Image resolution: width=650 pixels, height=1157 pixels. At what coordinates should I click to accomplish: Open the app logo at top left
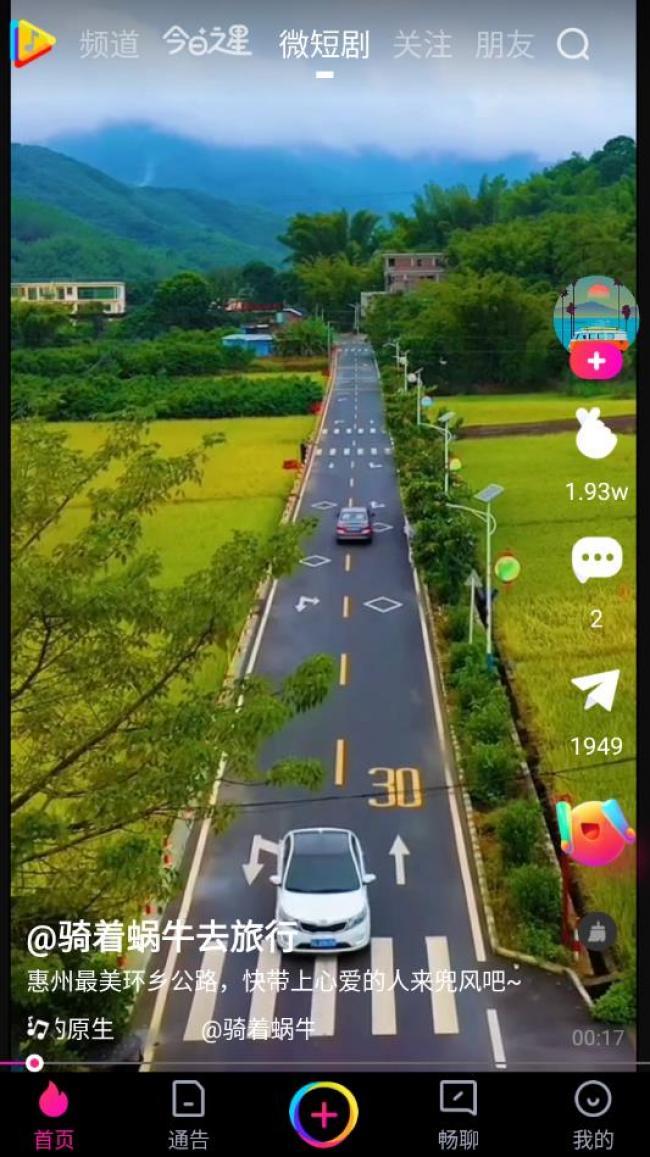pos(33,43)
